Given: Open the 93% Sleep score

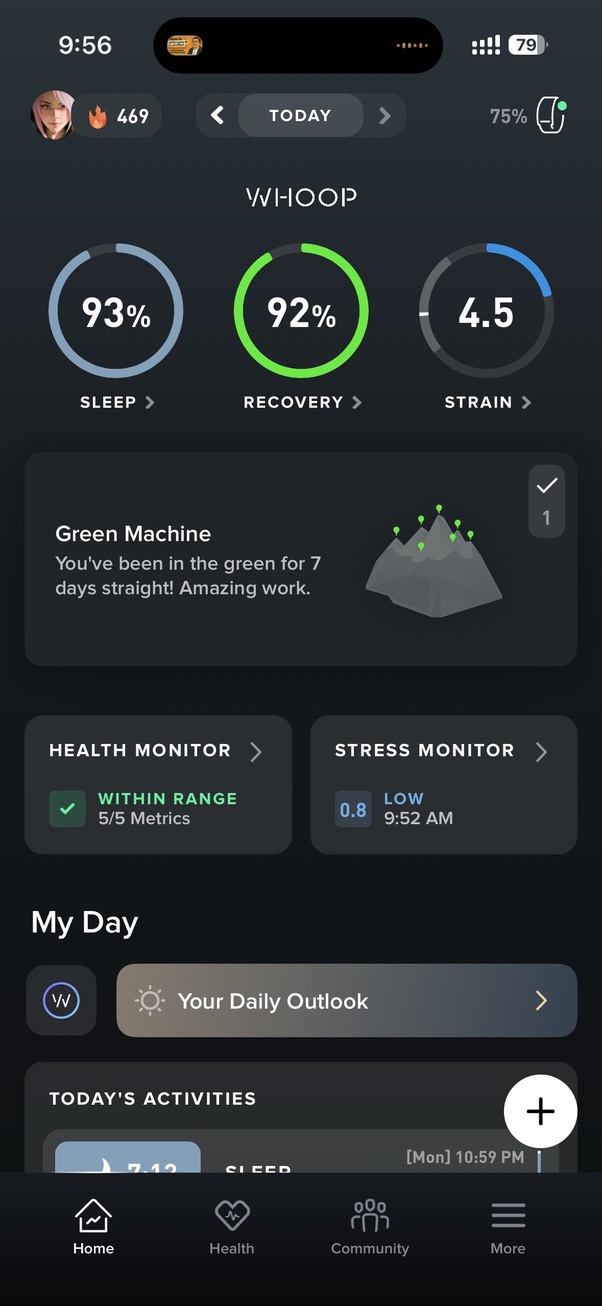Looking at the screenshot, I should (115, 312).
